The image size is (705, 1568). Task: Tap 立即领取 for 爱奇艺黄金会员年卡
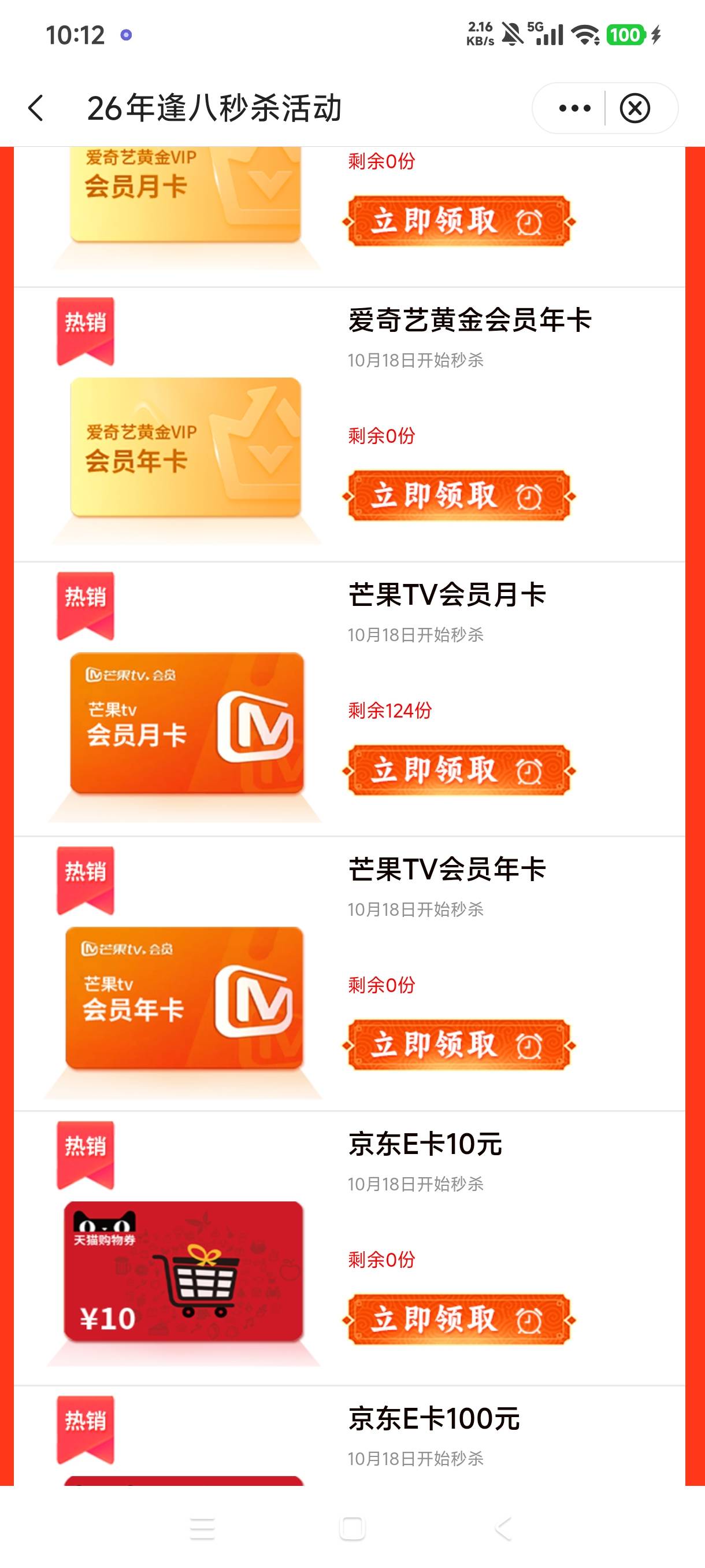click(x=459, y=495)
